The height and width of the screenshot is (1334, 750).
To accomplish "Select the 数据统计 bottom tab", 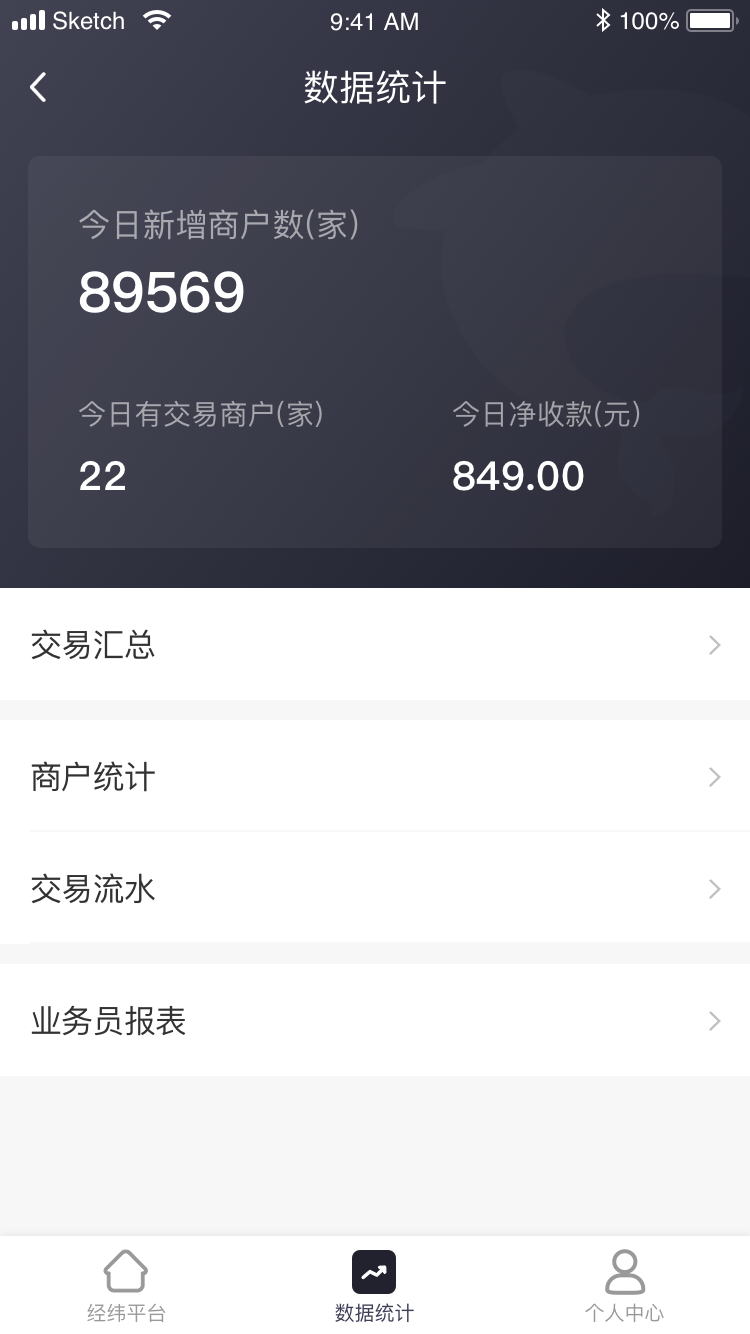I will point(374,1285).
